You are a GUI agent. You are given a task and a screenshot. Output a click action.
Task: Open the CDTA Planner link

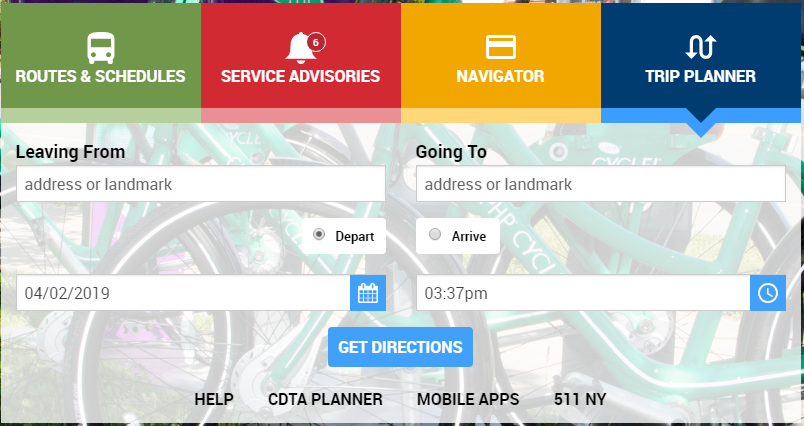(x=325, y=399)
